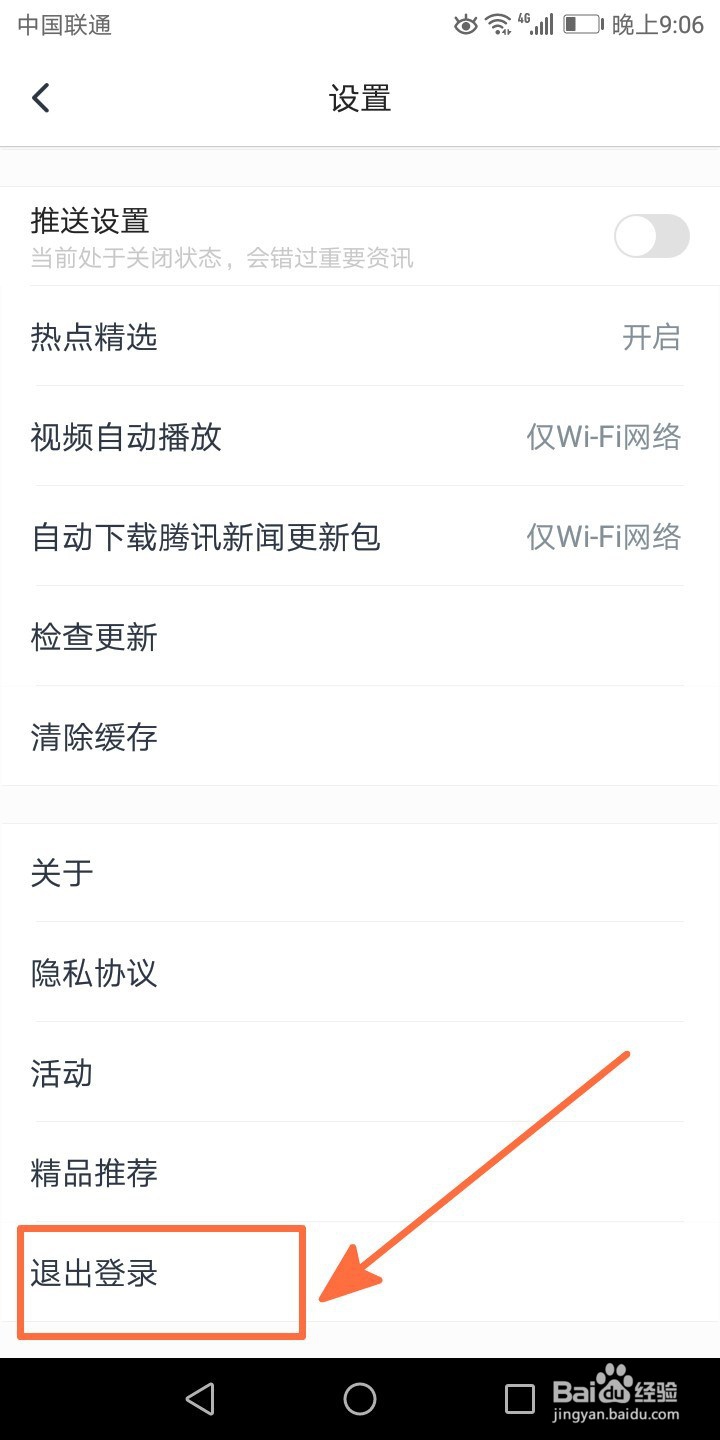Tap the system home button
This screenshot has width=720, height=1440.
click(x=360, y=1398)
